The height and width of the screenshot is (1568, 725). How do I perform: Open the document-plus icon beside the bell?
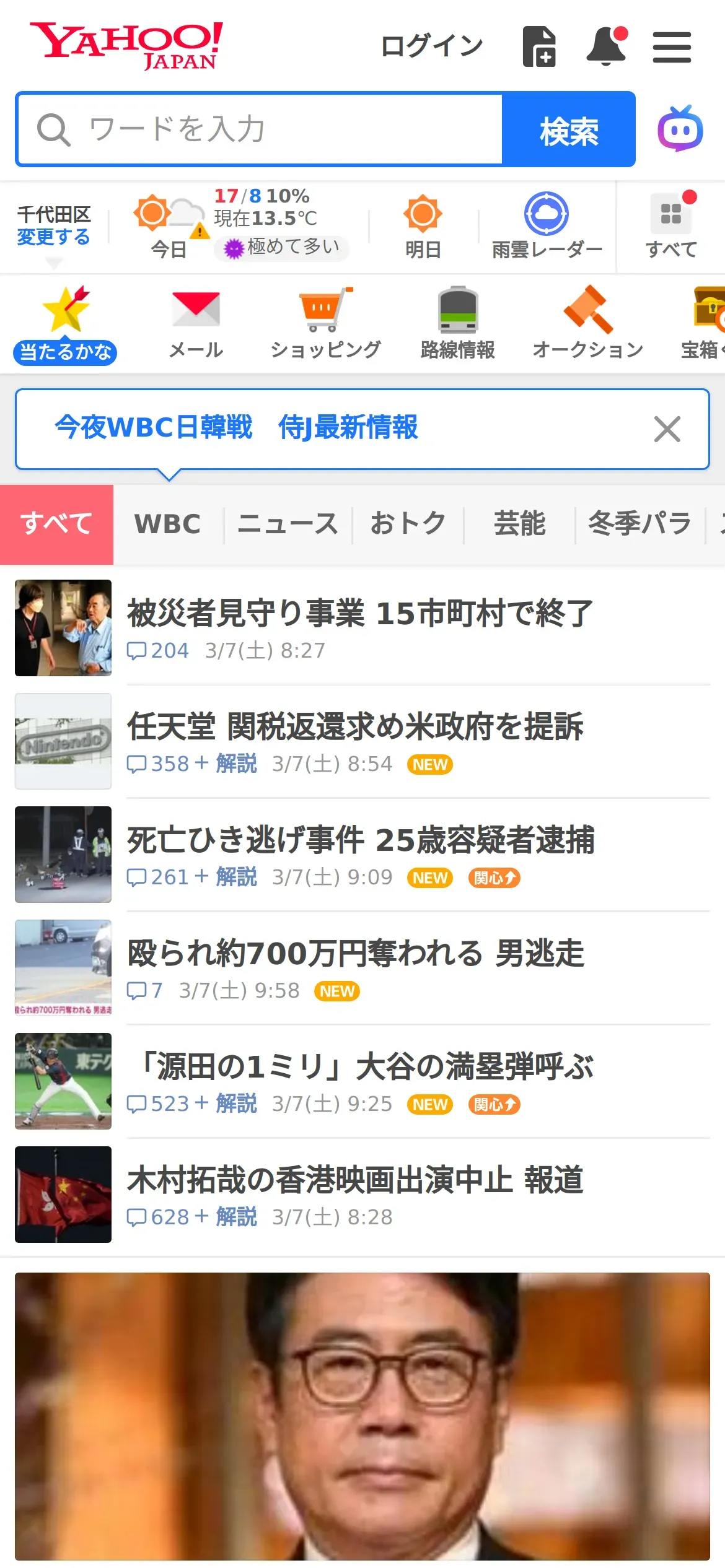pos(539,46)
